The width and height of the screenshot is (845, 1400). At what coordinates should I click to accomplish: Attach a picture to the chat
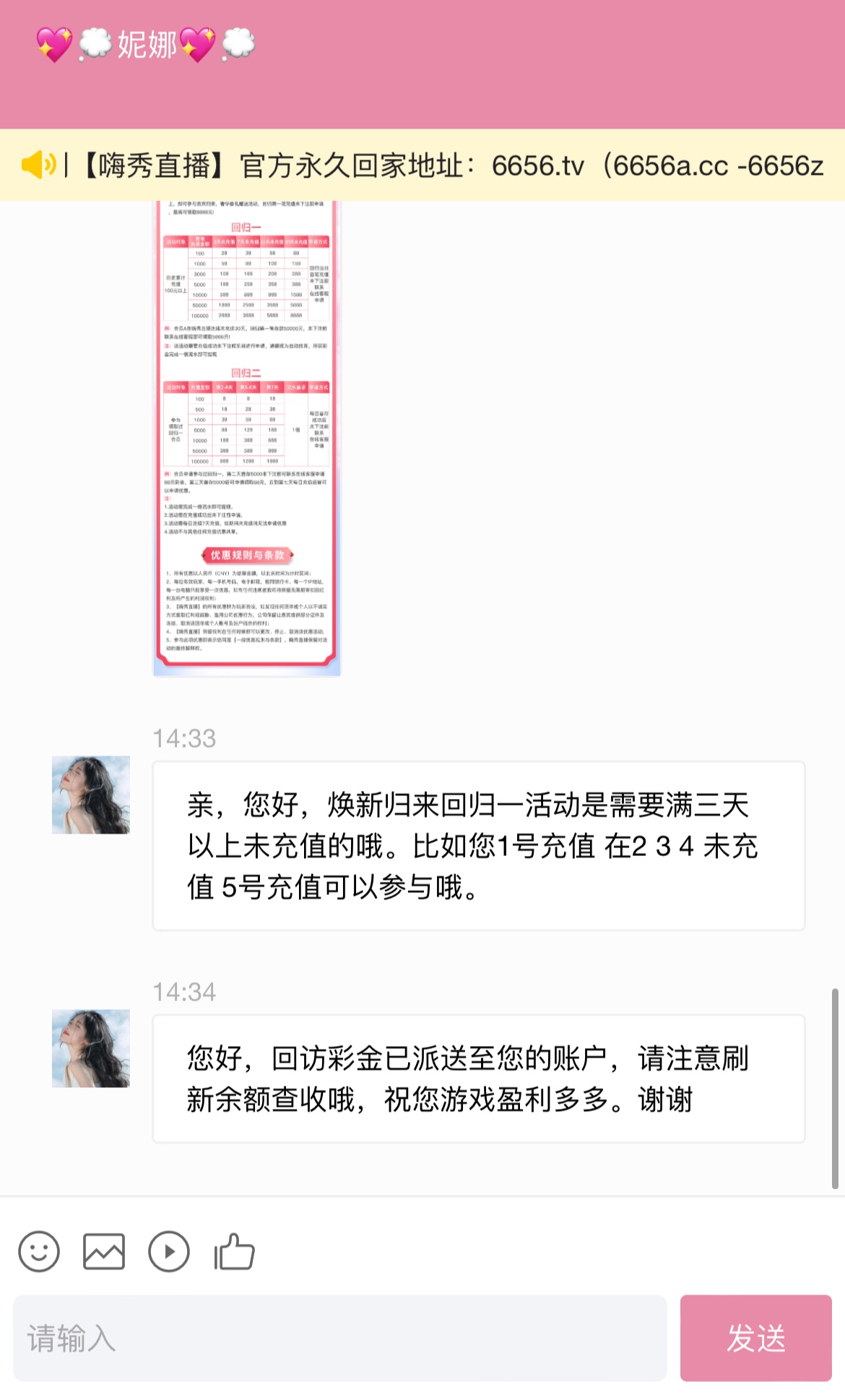pos(104,1252)
